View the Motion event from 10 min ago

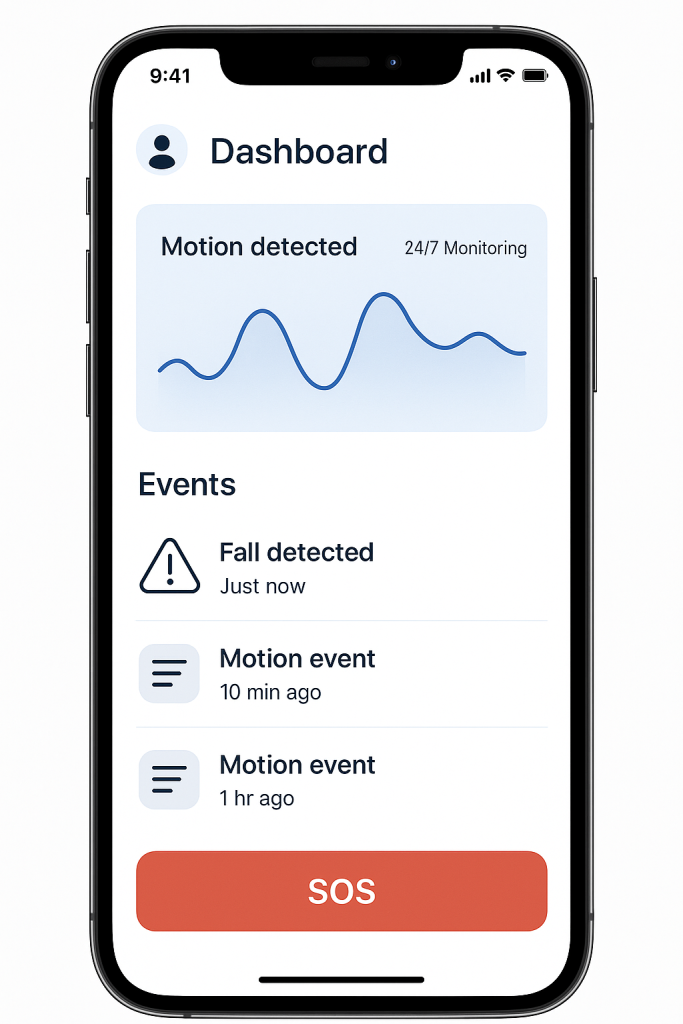coord(341,674)
